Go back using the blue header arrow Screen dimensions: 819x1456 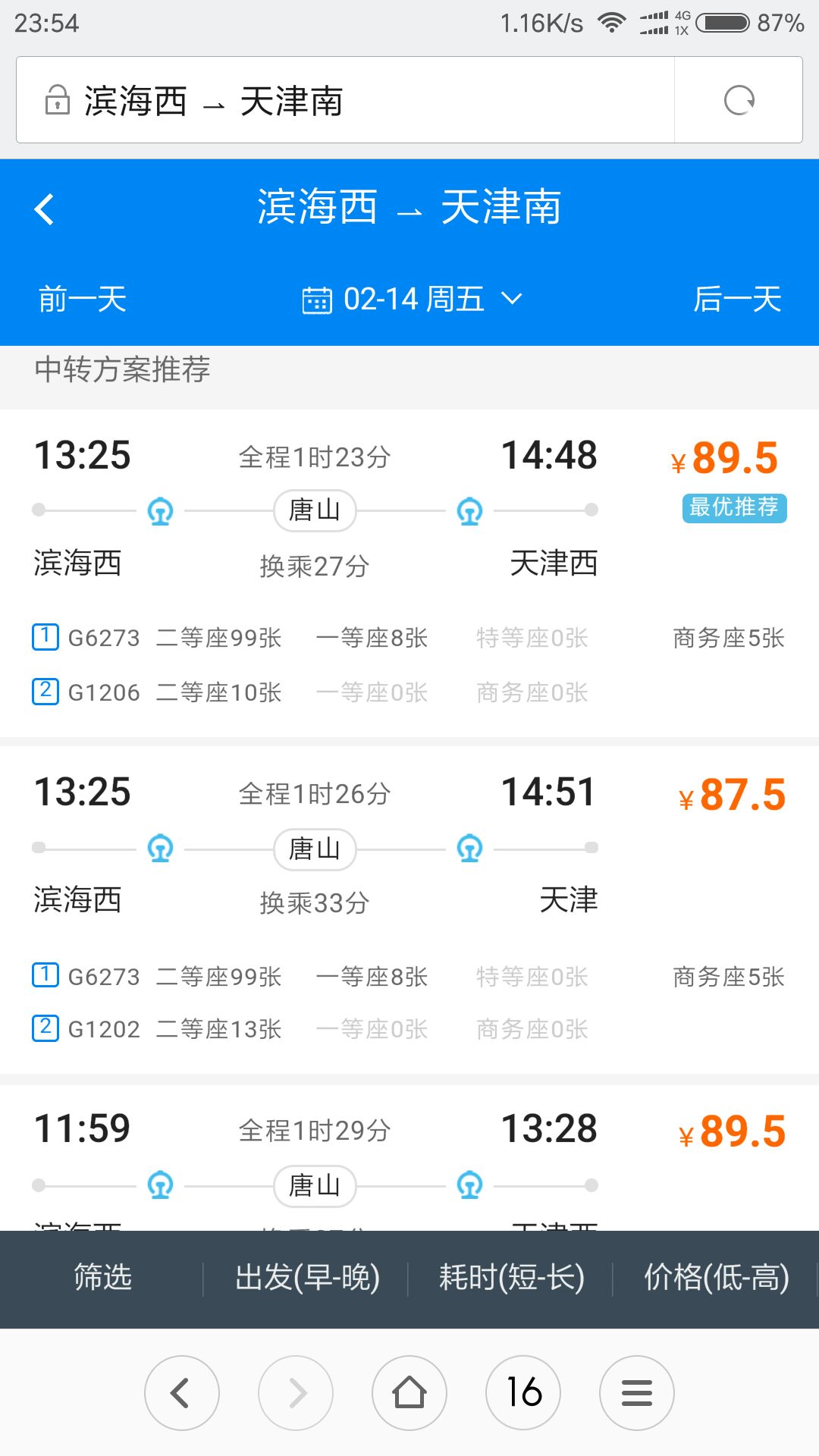(44, 209)
